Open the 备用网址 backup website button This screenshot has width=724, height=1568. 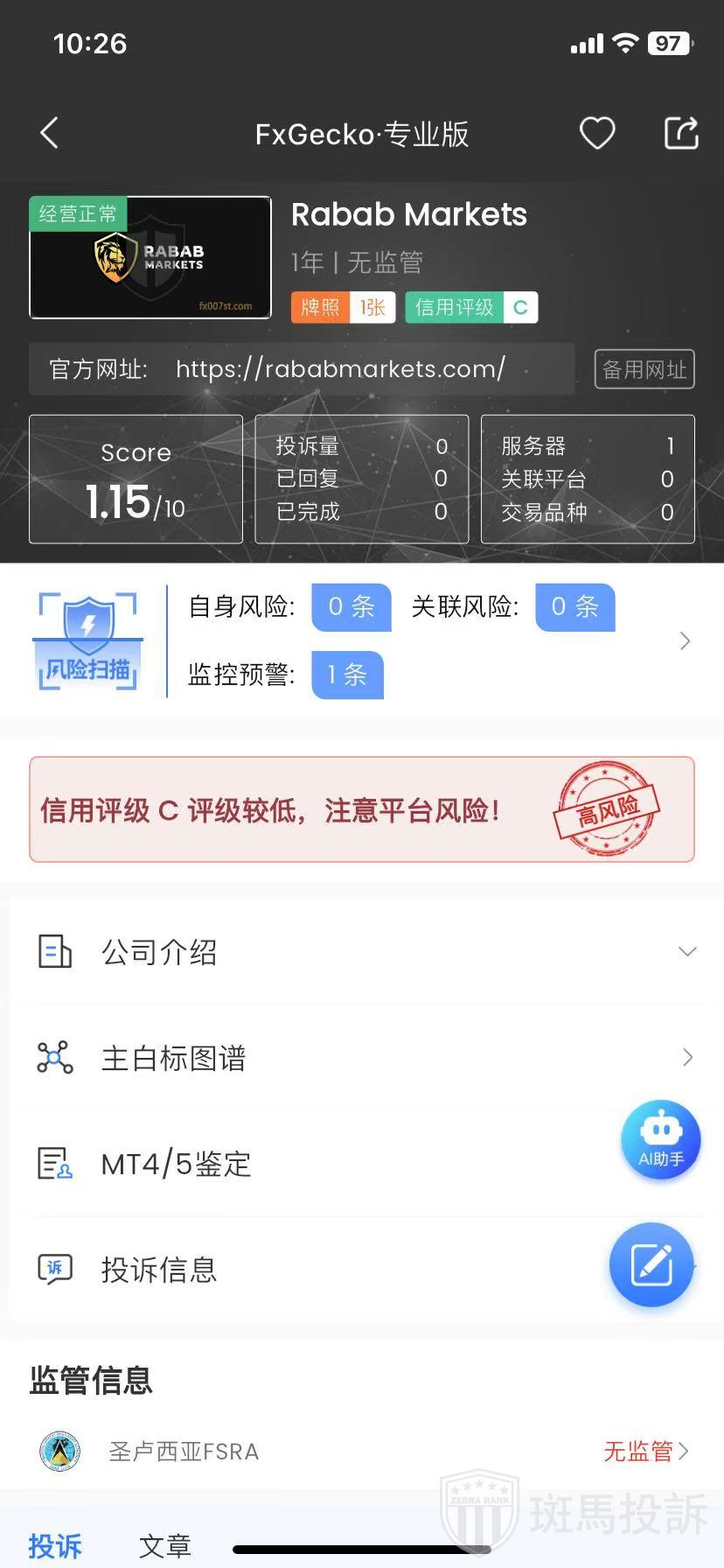[644, 369]
